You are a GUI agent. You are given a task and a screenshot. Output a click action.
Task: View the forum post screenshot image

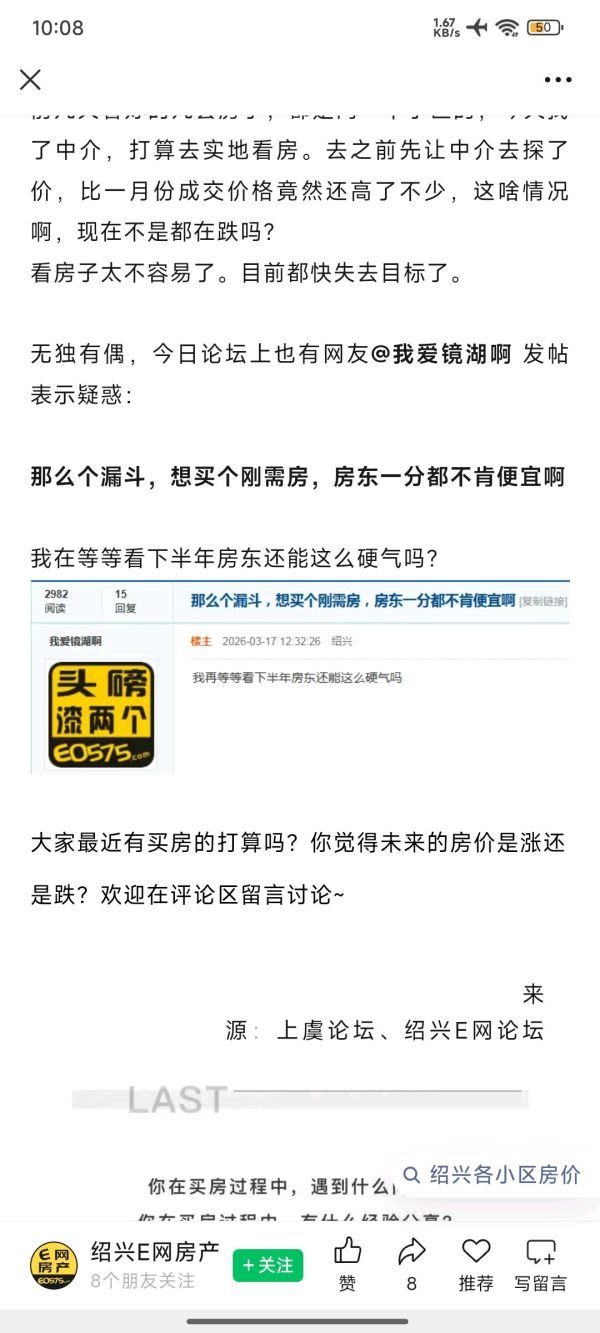tap(300, 676)
